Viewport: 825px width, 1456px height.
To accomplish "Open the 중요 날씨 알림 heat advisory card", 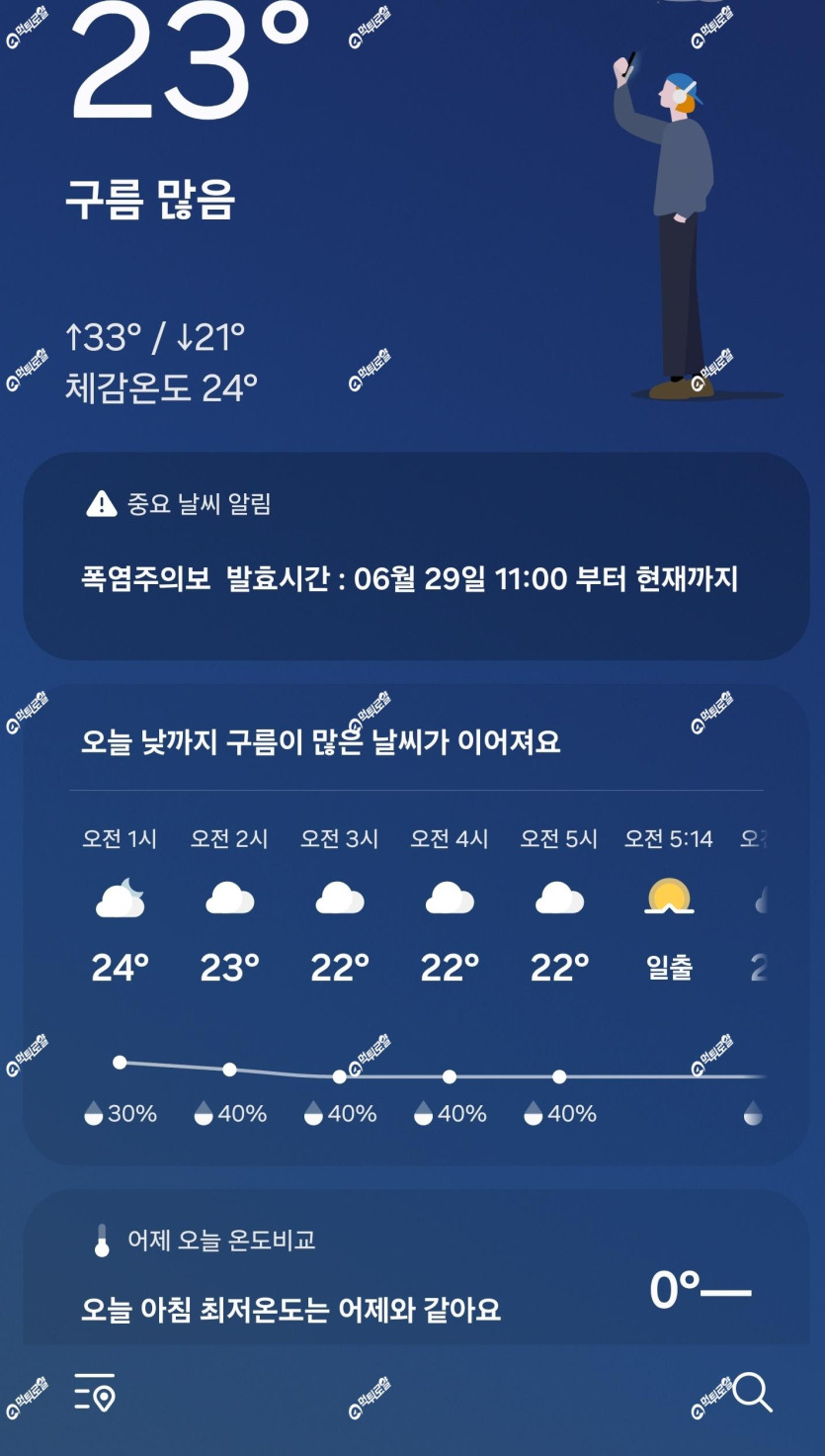I will tap(416, 557).
